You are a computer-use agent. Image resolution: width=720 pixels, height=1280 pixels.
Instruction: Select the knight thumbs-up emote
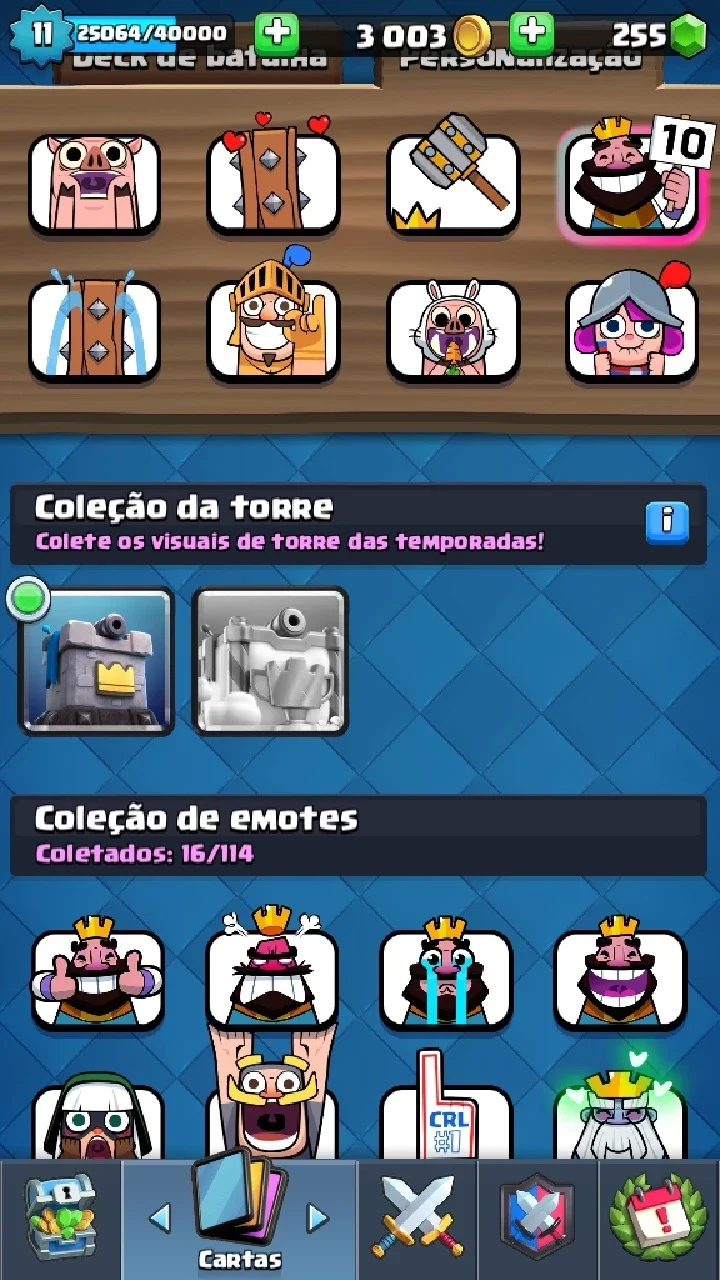[x=273, y=325]
